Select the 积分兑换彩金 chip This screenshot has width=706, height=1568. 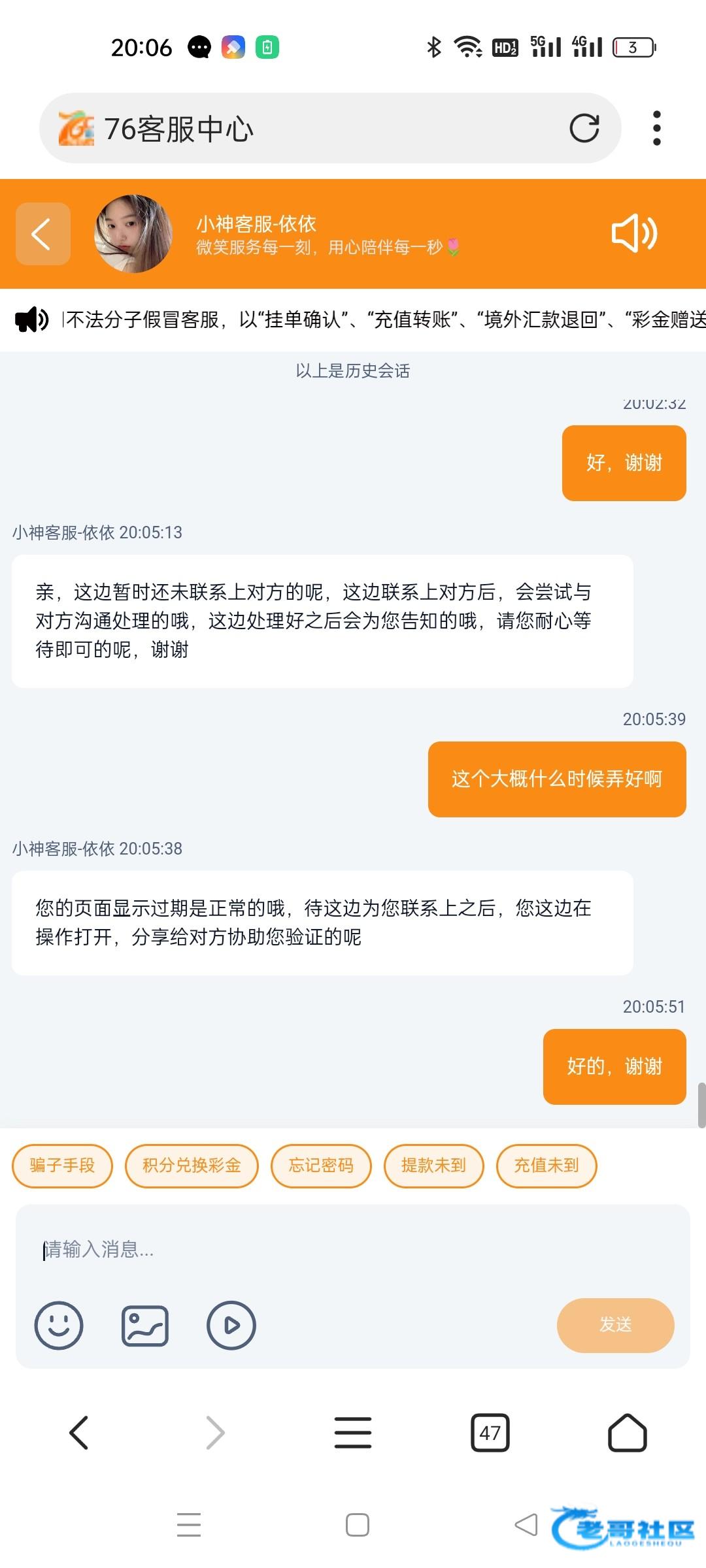coord(192,1166)
